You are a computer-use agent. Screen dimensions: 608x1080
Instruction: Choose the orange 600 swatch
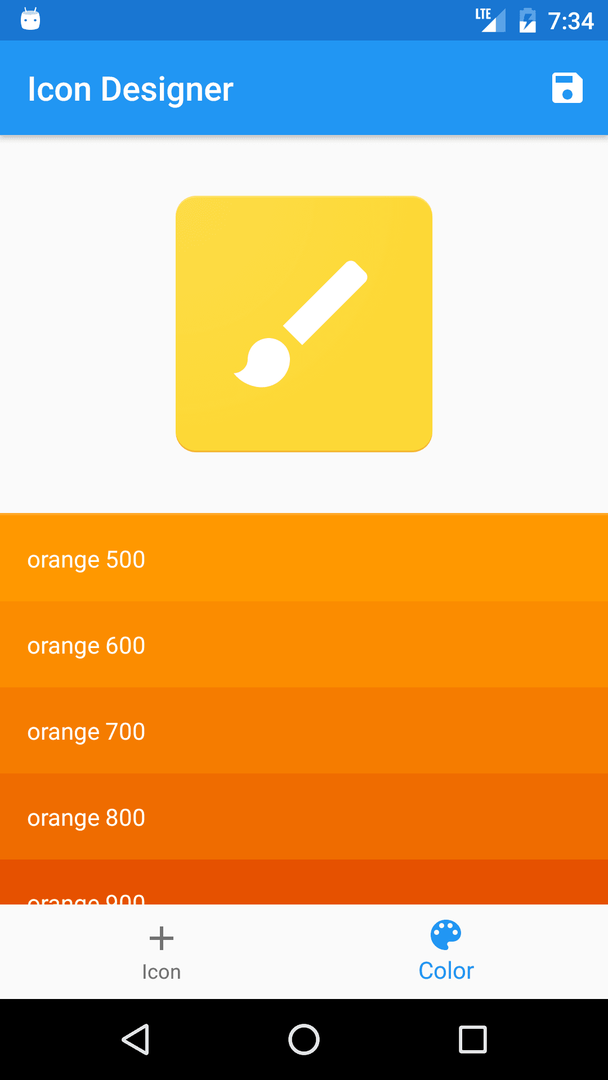pos(304,645)
